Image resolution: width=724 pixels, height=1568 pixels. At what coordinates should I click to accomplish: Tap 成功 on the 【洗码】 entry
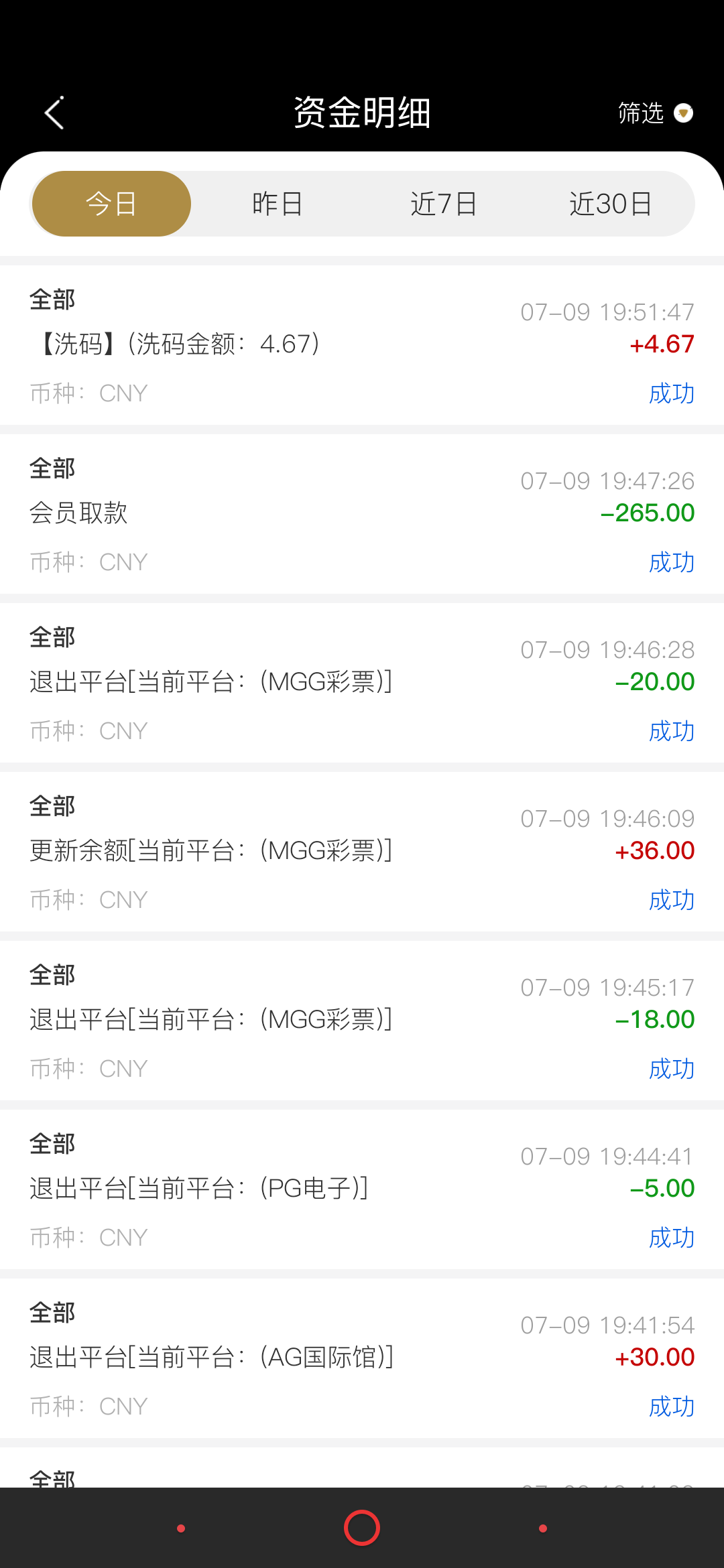[672, 395]
